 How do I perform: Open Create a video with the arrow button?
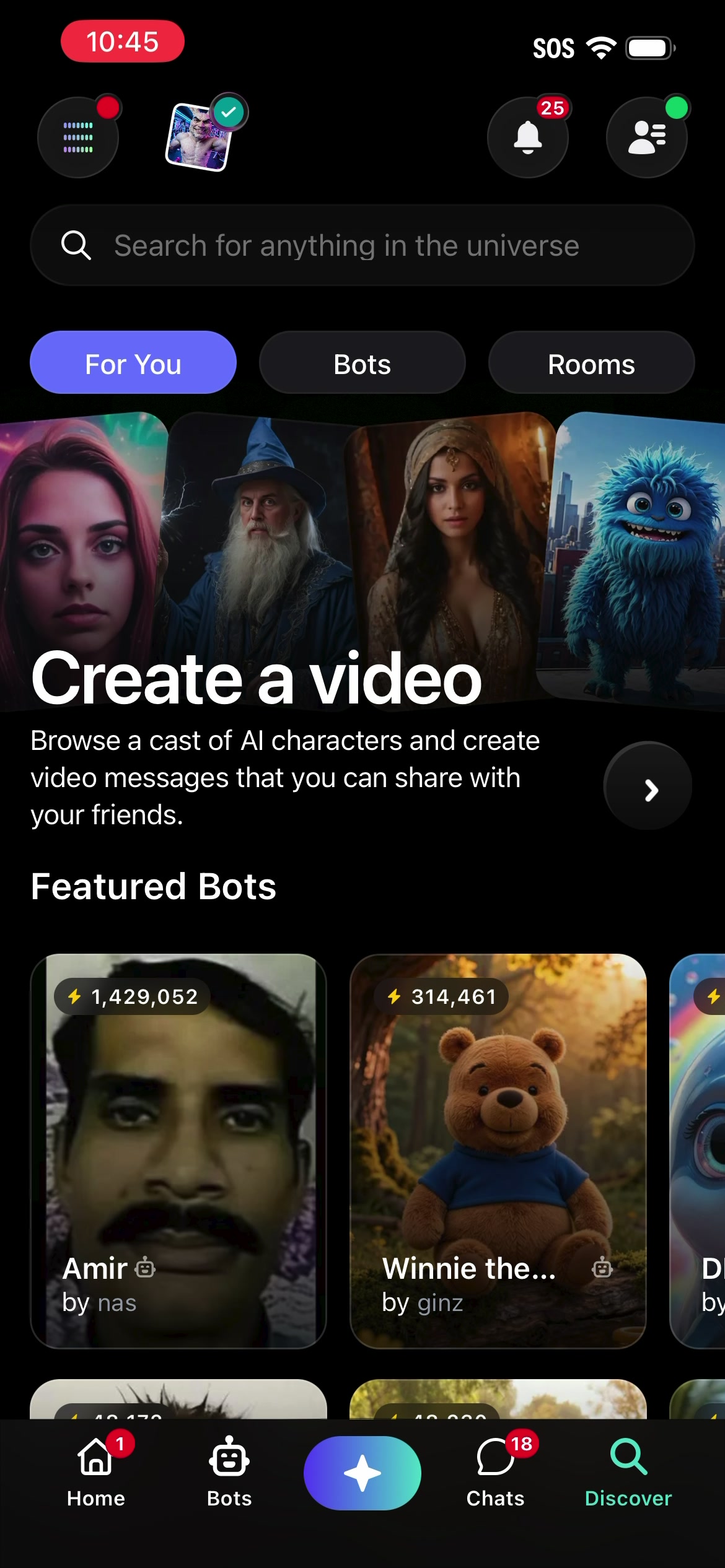(648, 786)
